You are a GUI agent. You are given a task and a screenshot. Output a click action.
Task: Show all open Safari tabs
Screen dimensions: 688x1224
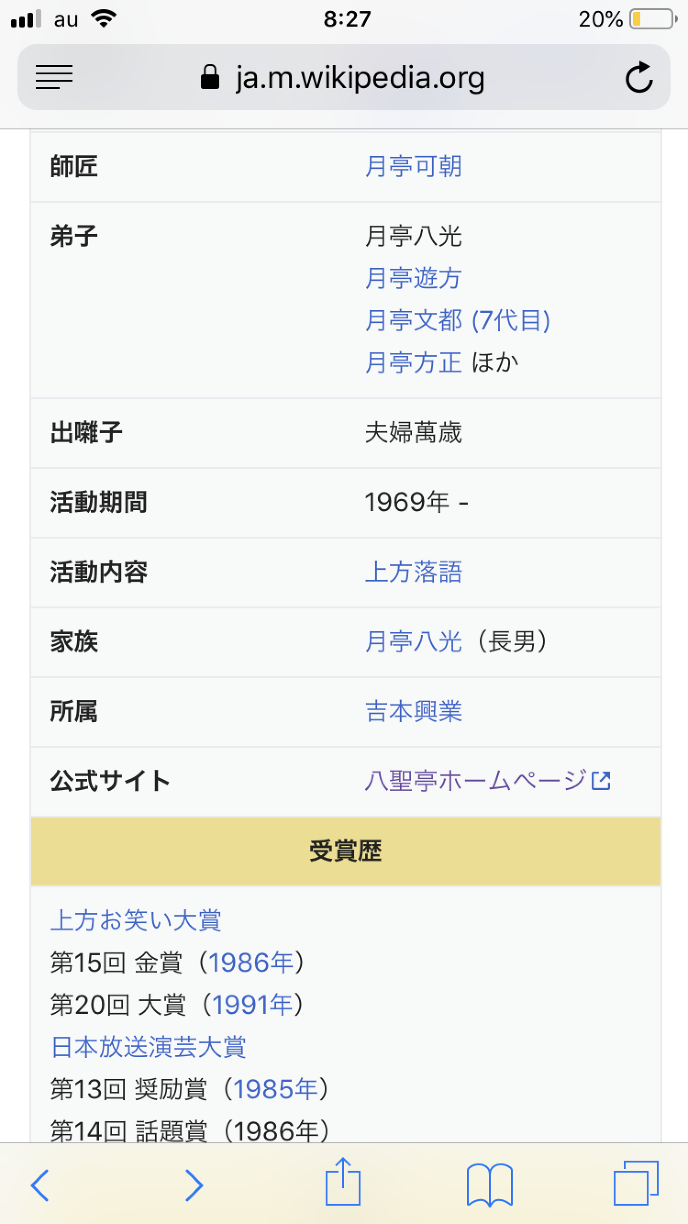point(636,1185)
